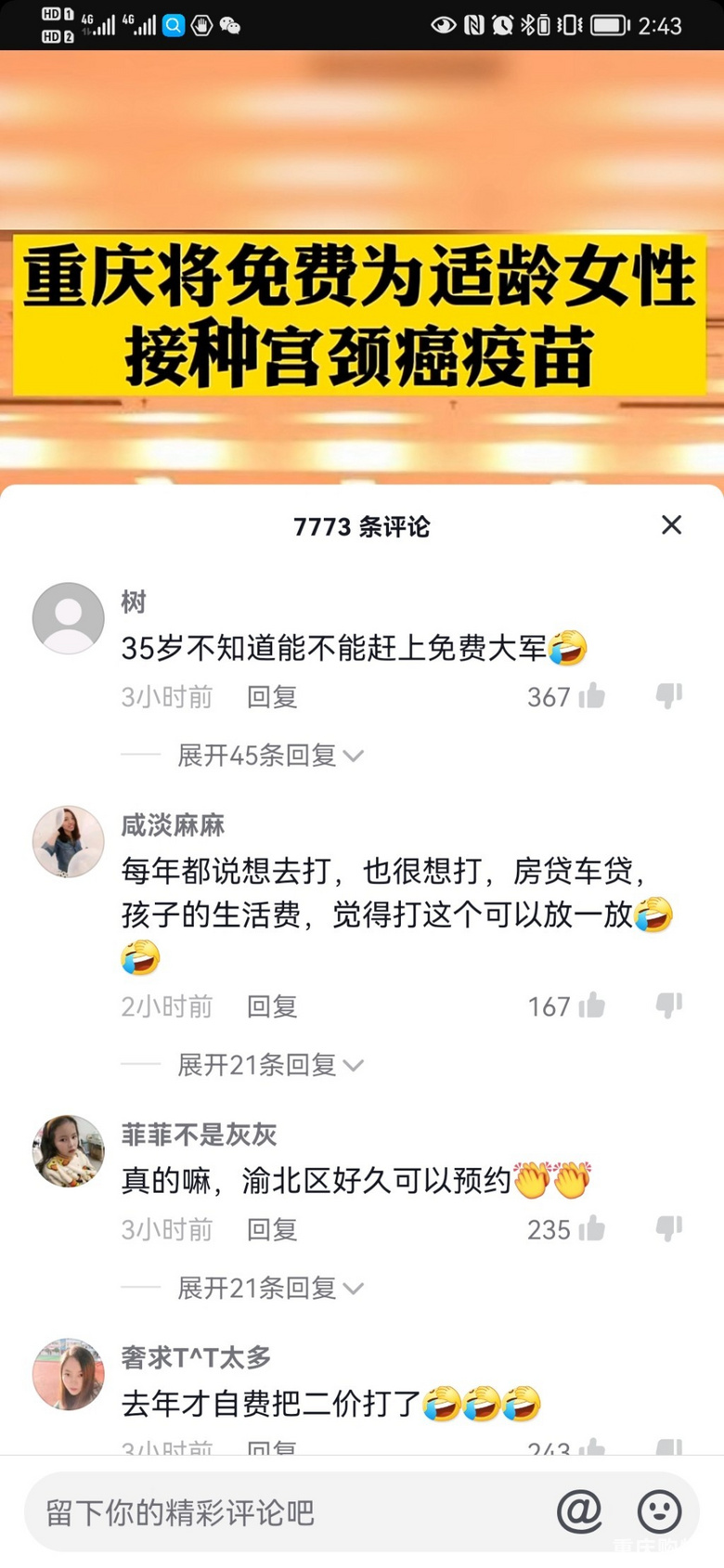Open 咸淡麻麻's profile avatar
The image size is (724, 1568).
pyautogui.click(x=69, y=841)
